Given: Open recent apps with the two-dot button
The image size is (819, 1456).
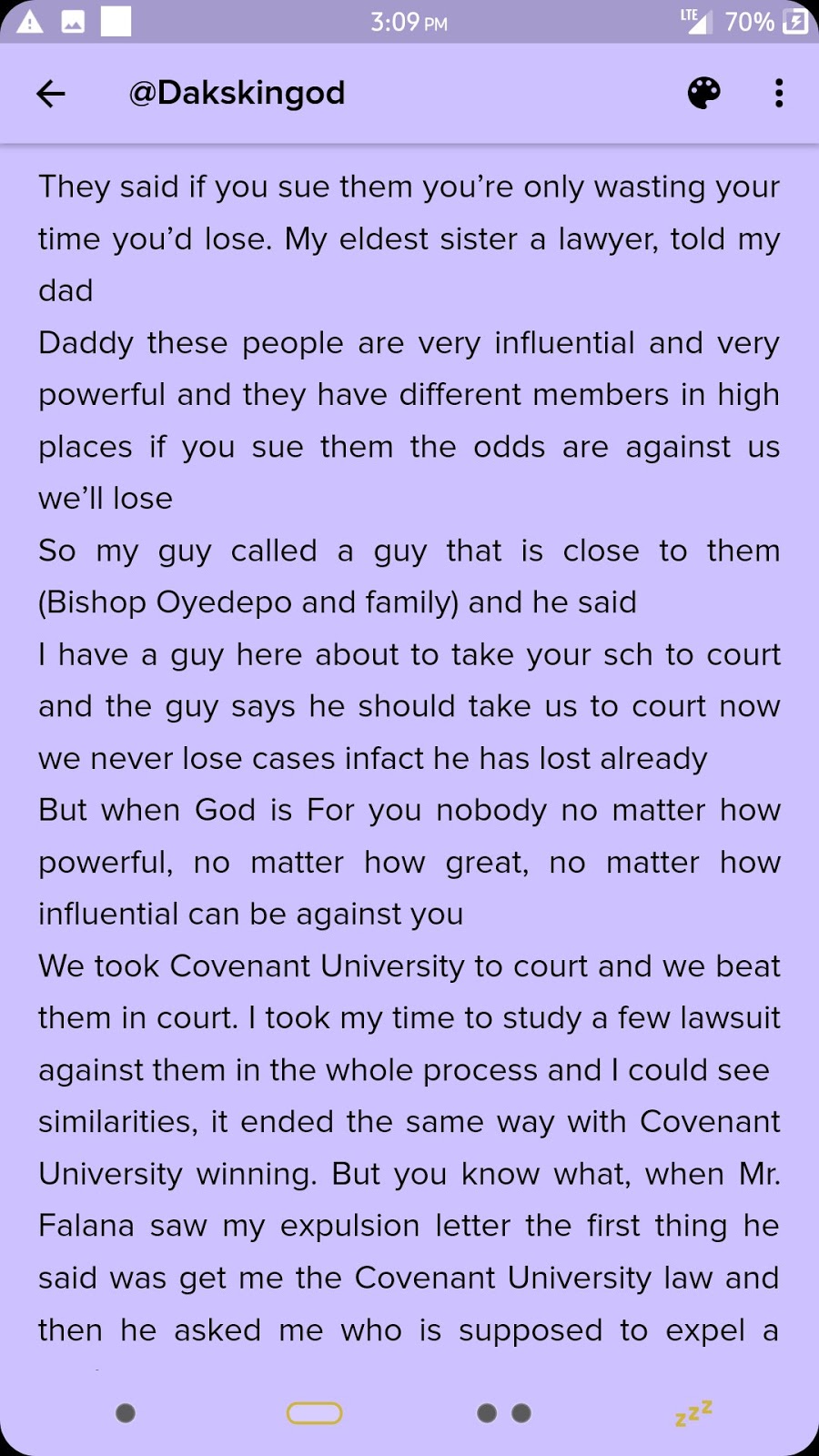Looking at the screenshot, I should pyautogui.click(x=503, y=1412).
